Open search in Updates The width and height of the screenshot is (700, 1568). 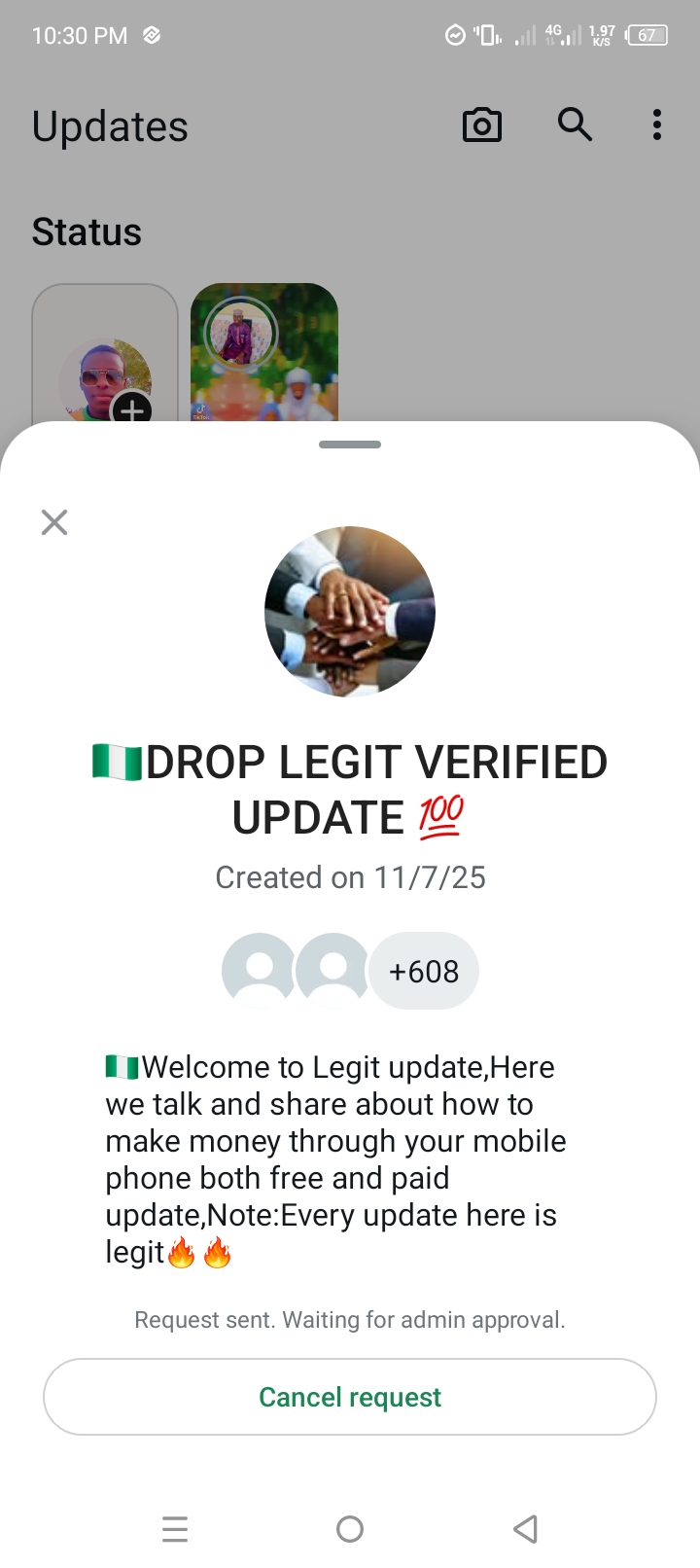575,125
